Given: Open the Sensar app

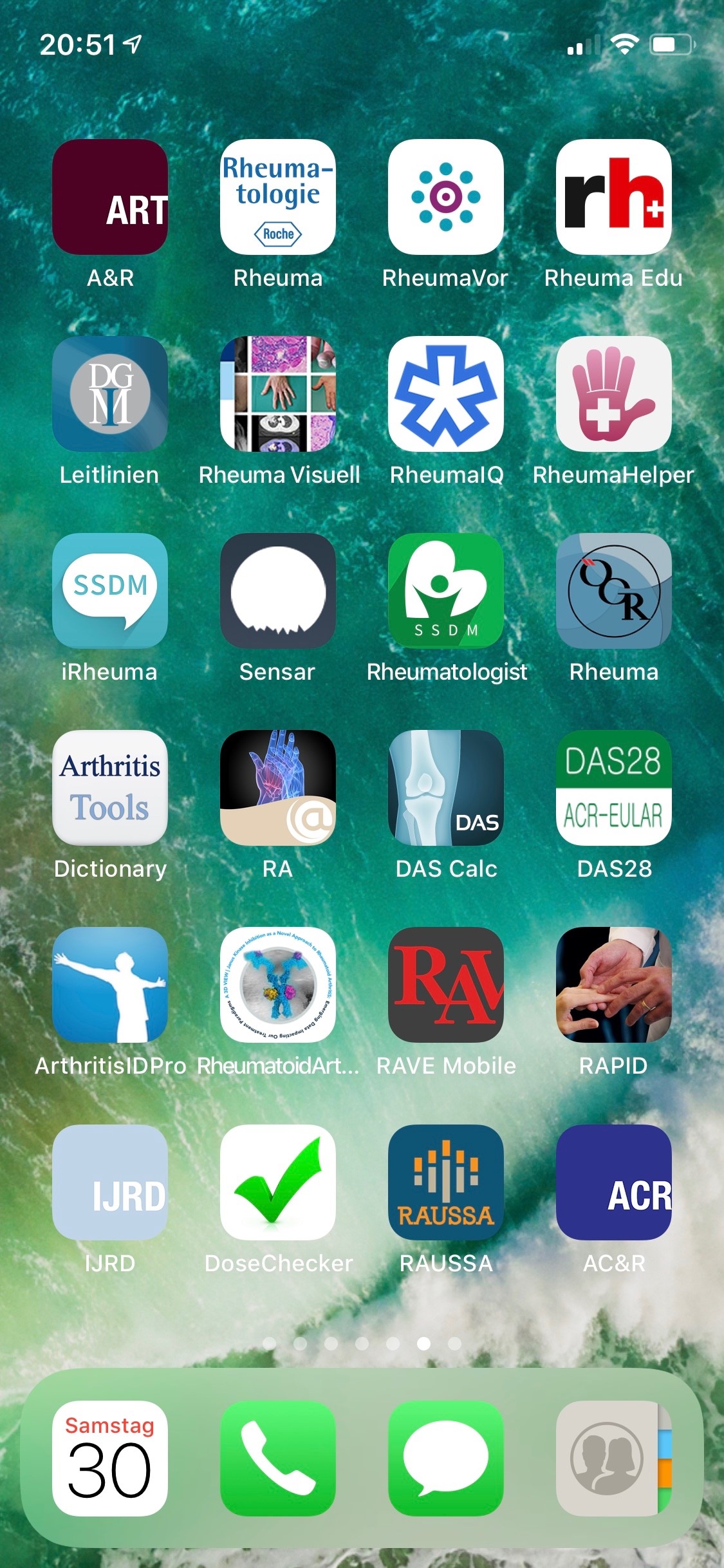Looking at the screenshot, I should pos(278,591).
